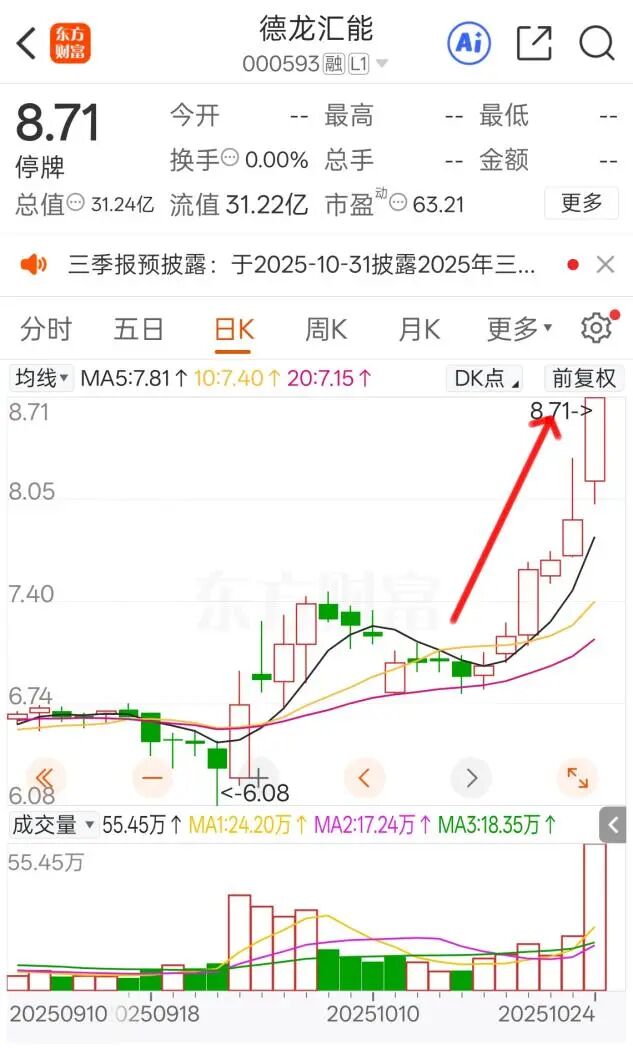Expand the 更多 chart period dropdown

coord(519,328)
